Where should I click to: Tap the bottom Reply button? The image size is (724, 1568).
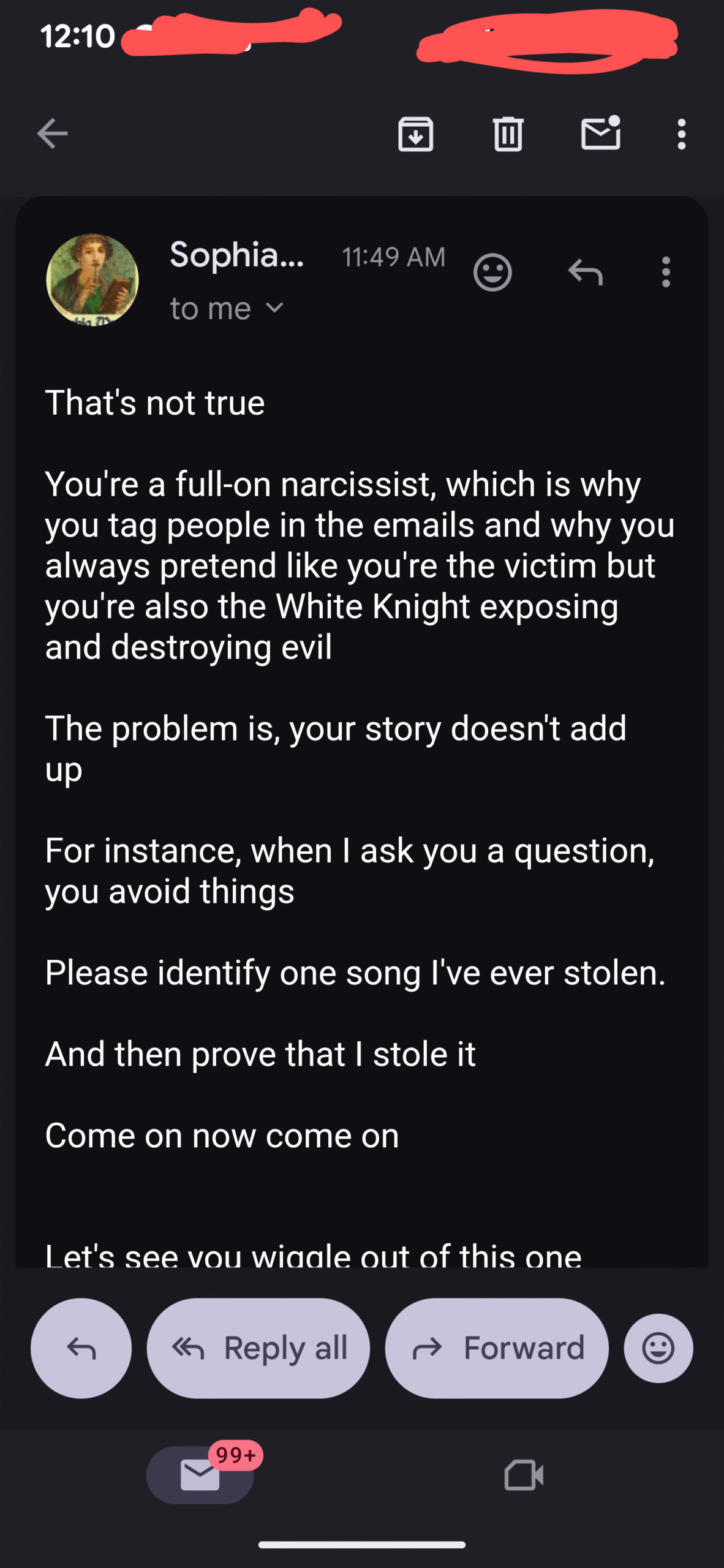point(81,1348)
